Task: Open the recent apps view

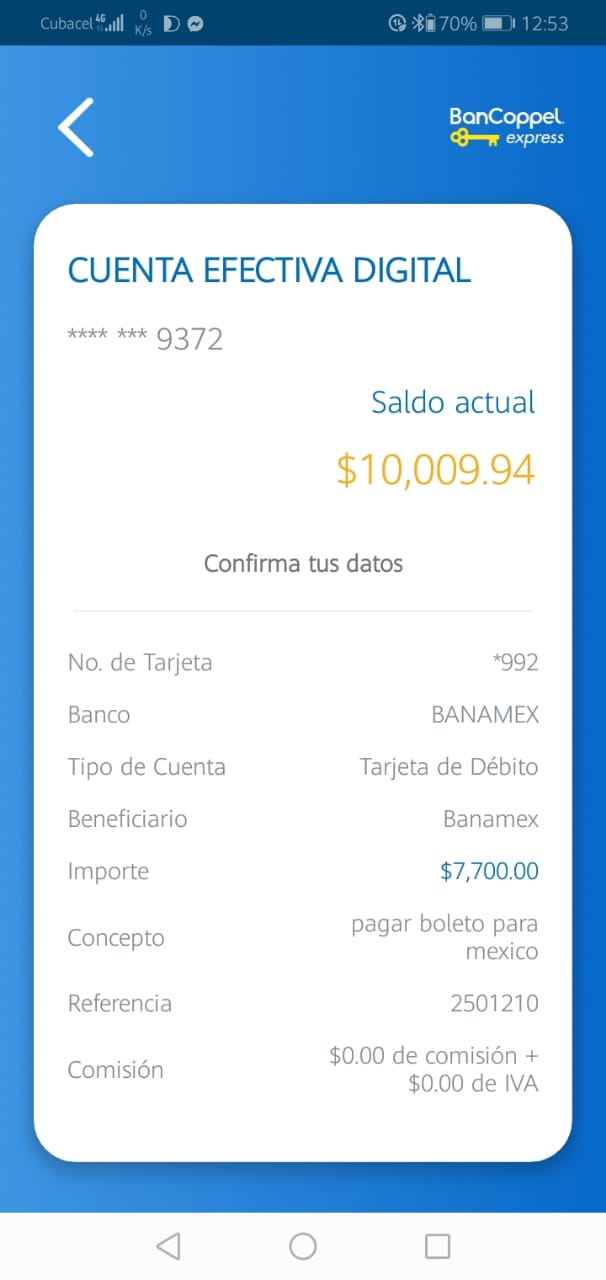Action: (x=437, y=1246)
